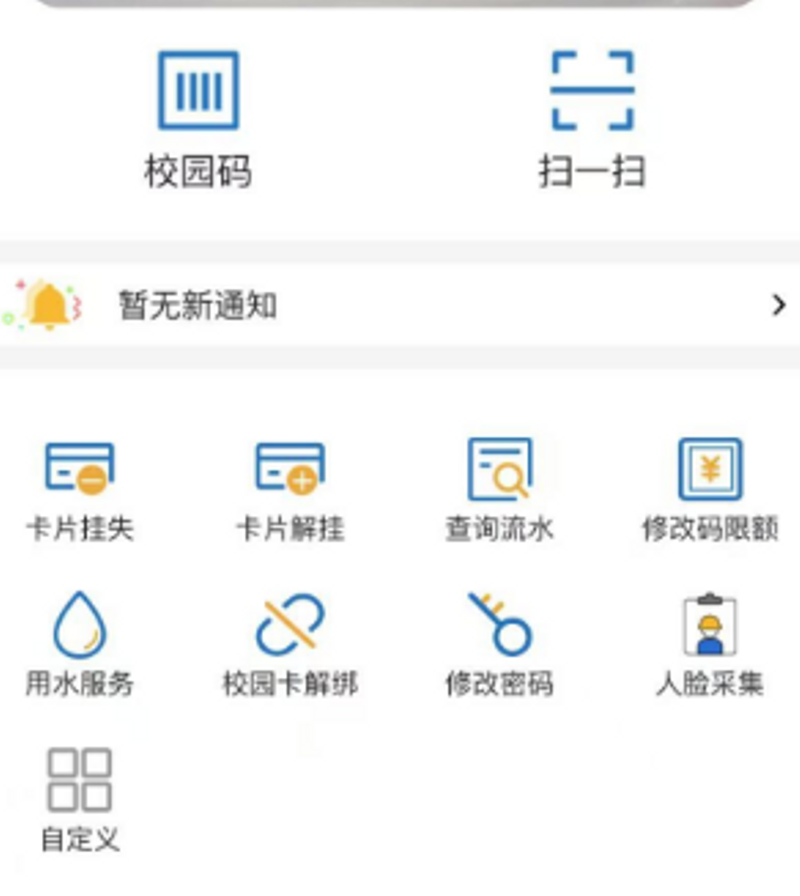
Task: Open the 暂无新通知 notification row
Action: point(400,305)
